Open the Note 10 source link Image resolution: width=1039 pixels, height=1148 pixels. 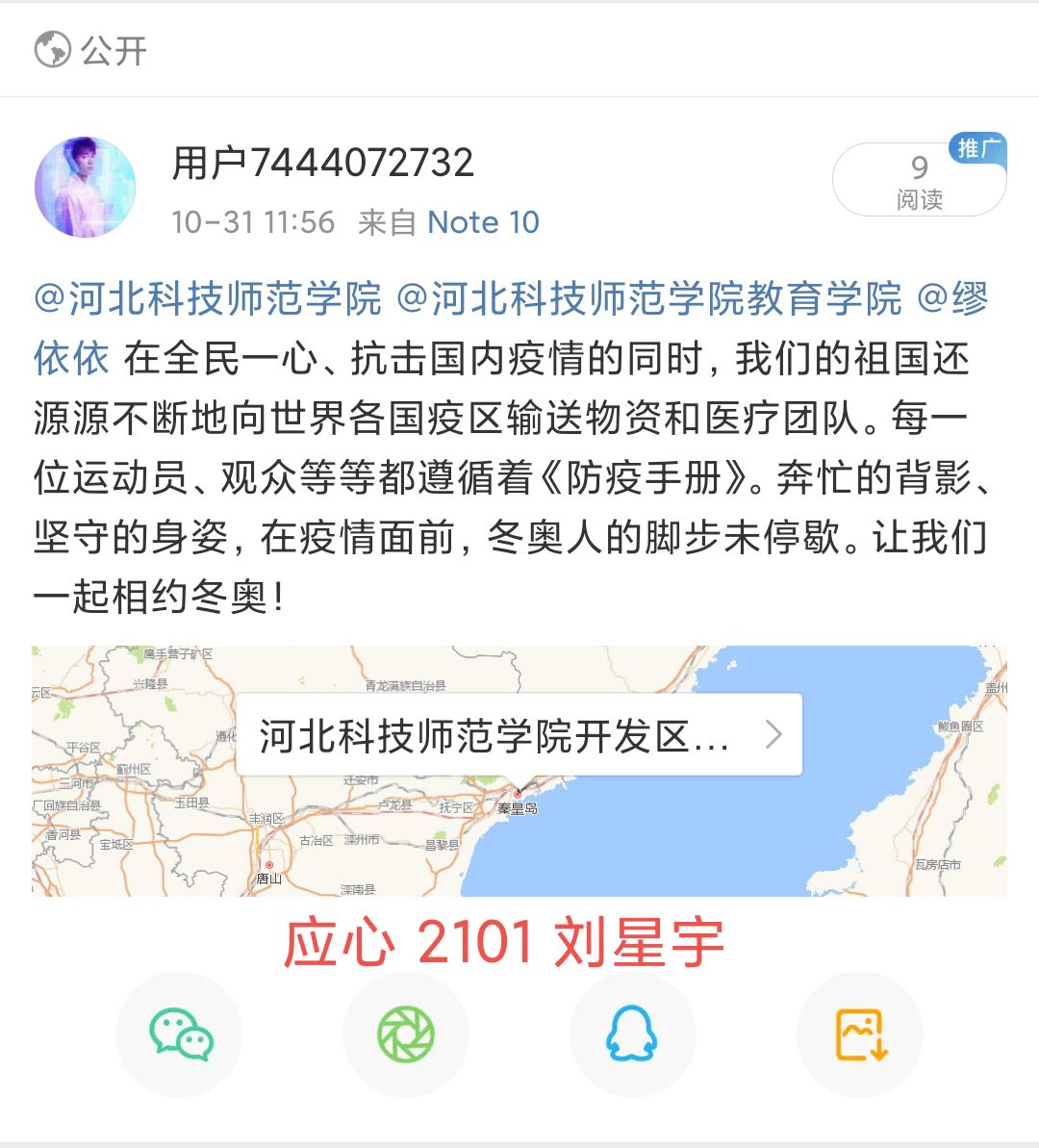(x=483, y=222)
